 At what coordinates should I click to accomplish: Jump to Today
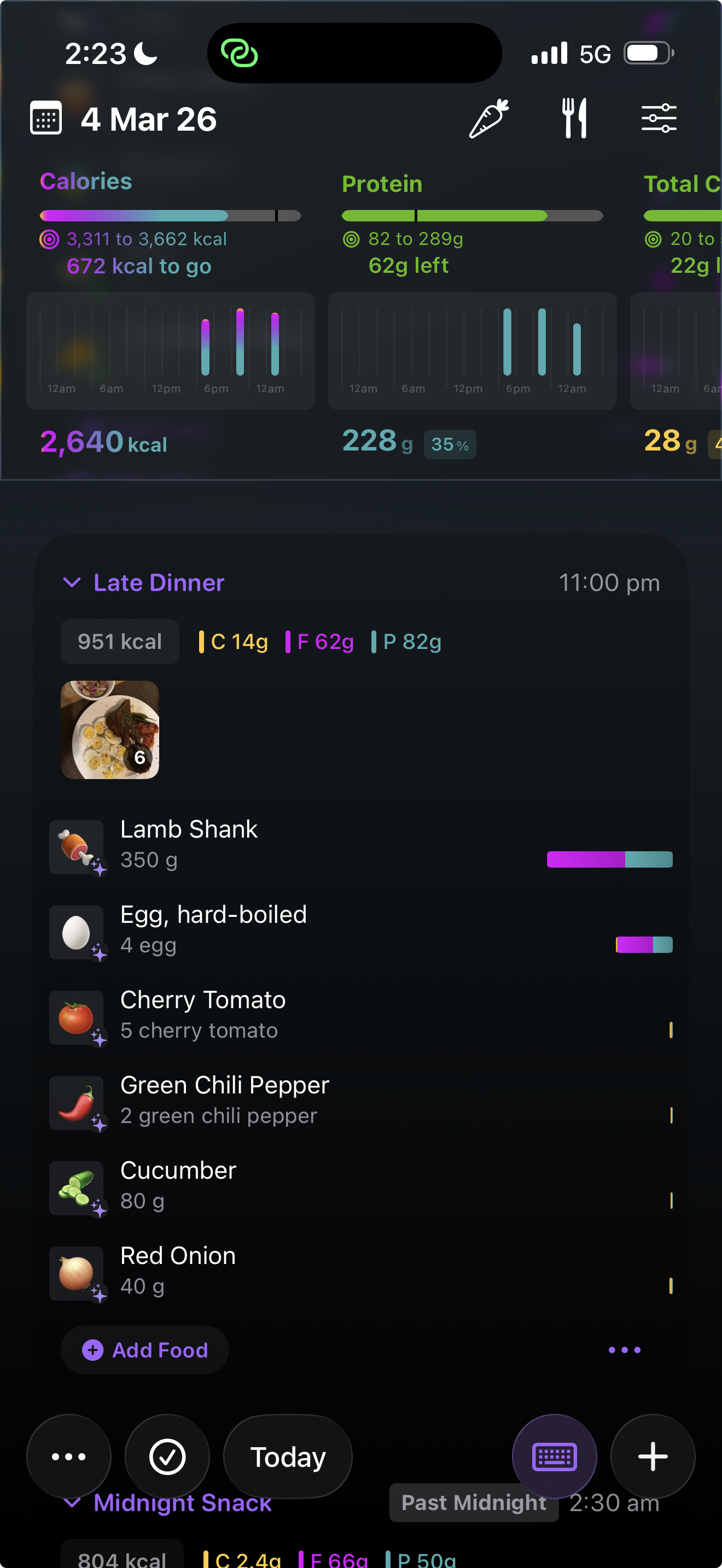[x=288, y=1456]
